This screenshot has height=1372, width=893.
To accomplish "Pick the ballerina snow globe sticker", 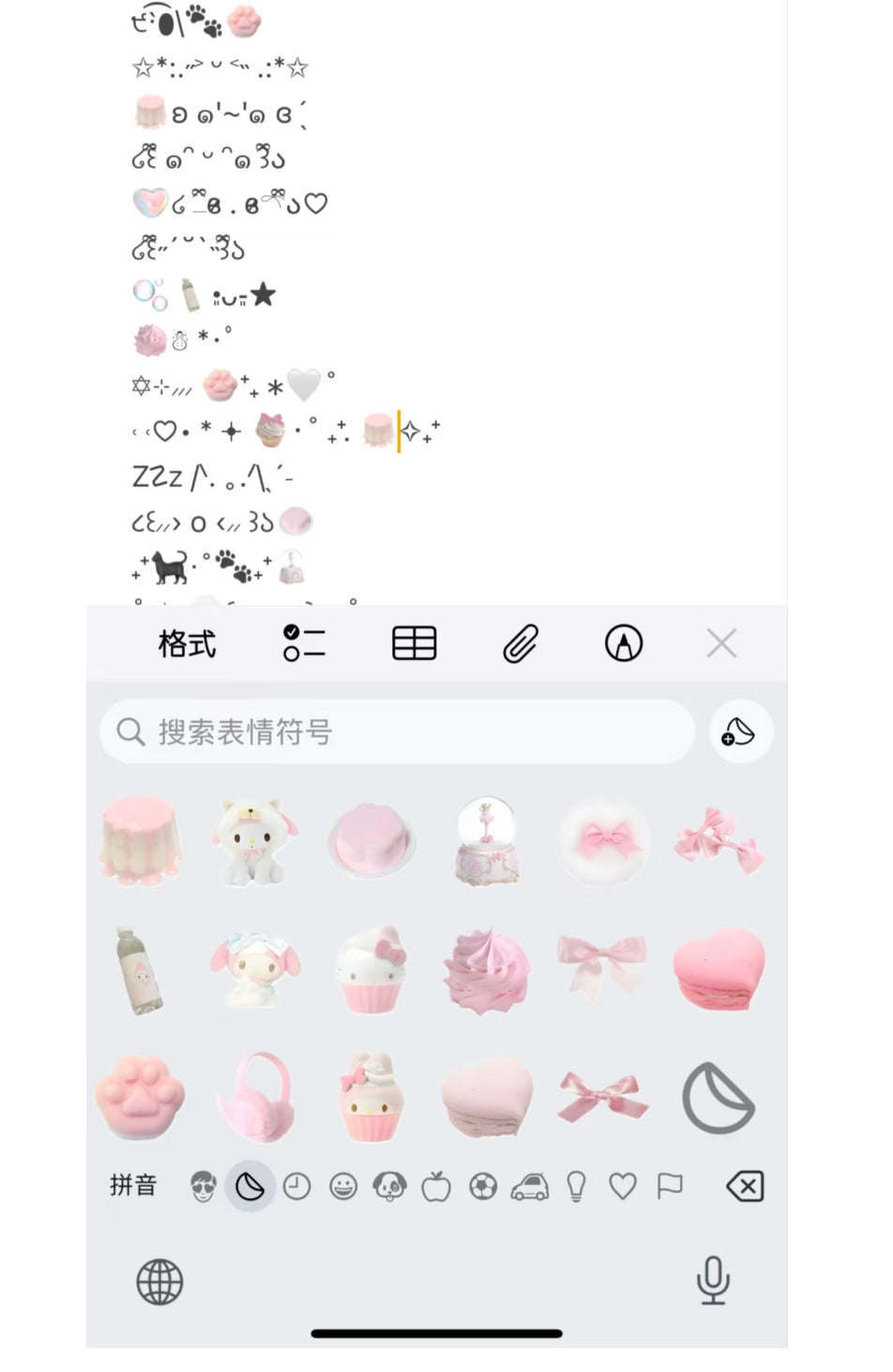I will tap(486, 841).
